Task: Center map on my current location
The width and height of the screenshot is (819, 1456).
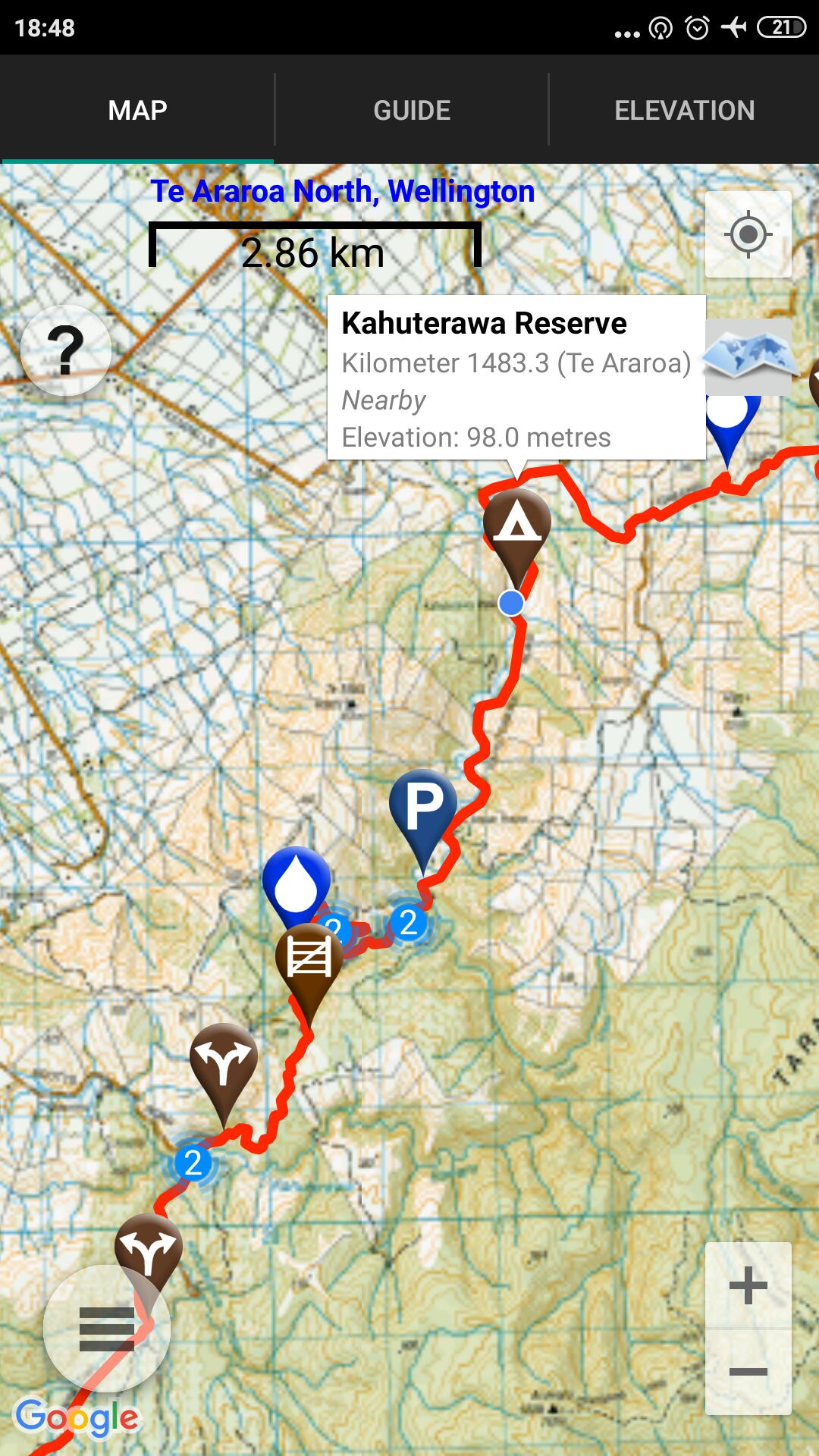Action: tap(748, 234)
